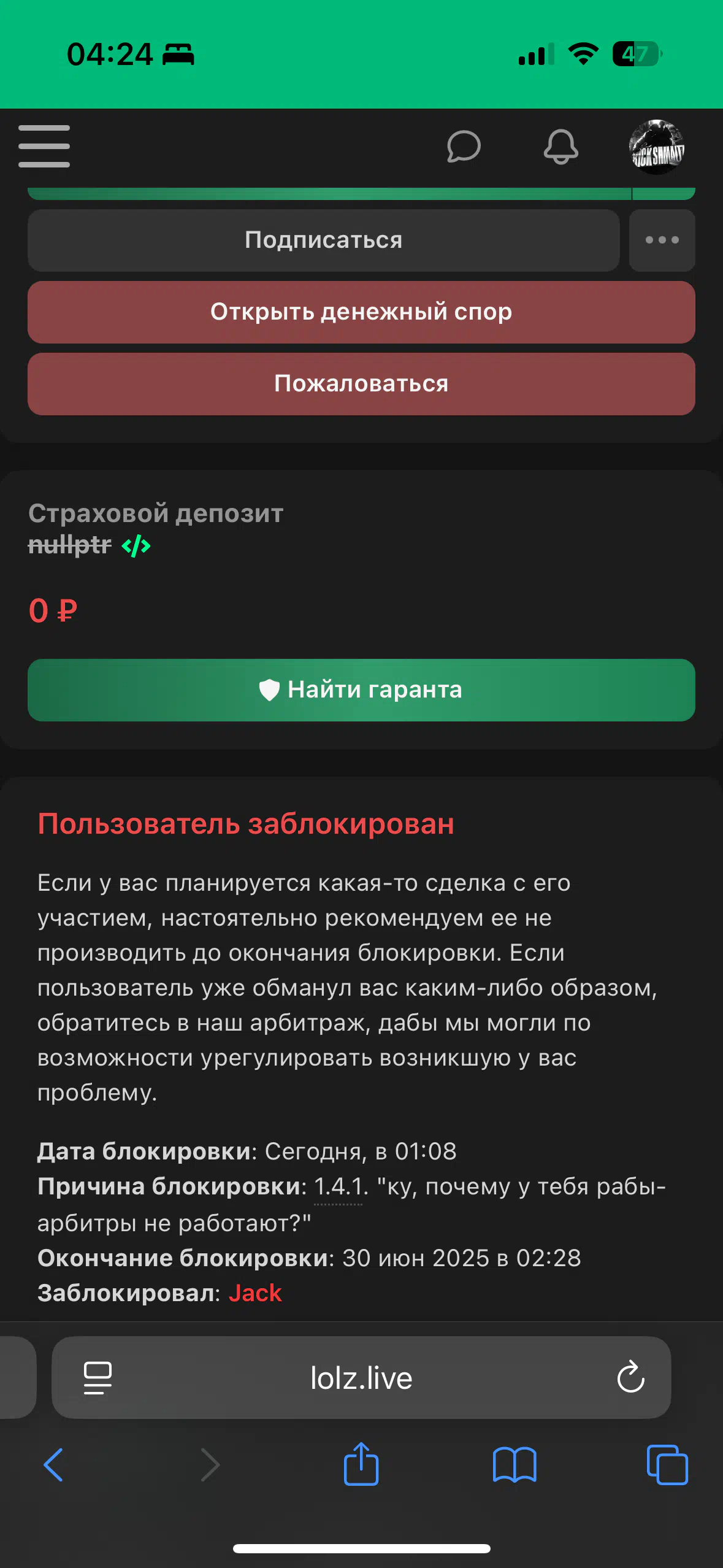Tap the Подписаться button

point(324,240)
